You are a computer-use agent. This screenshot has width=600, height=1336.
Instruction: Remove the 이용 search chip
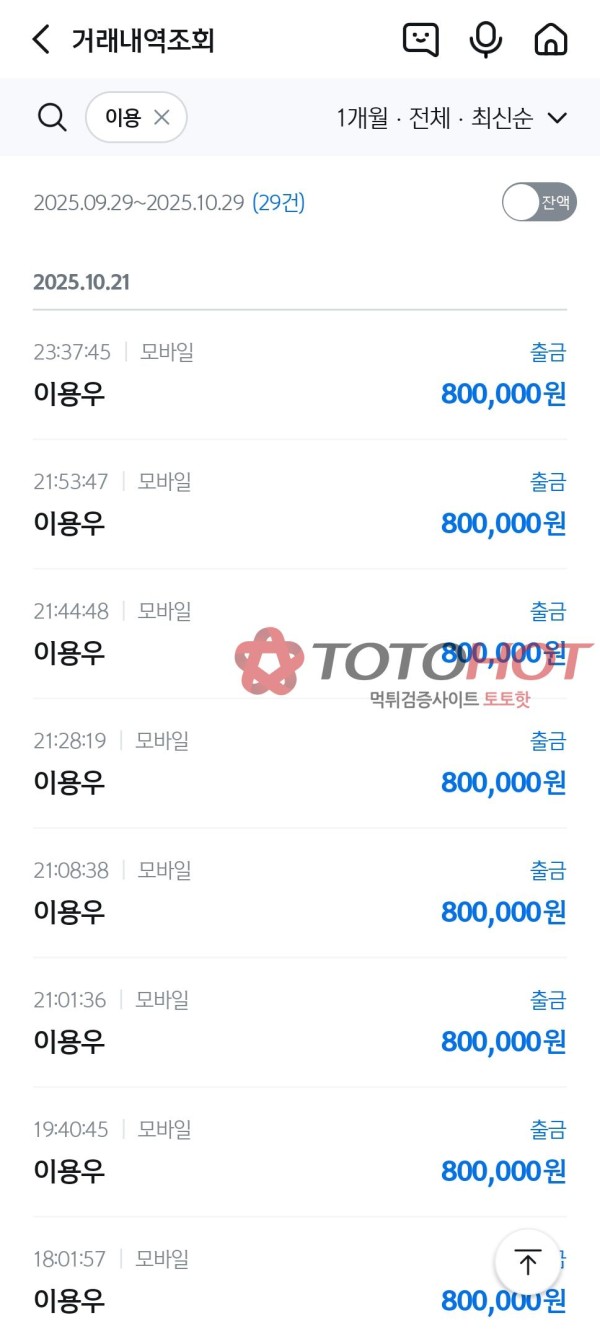point(162,117)
